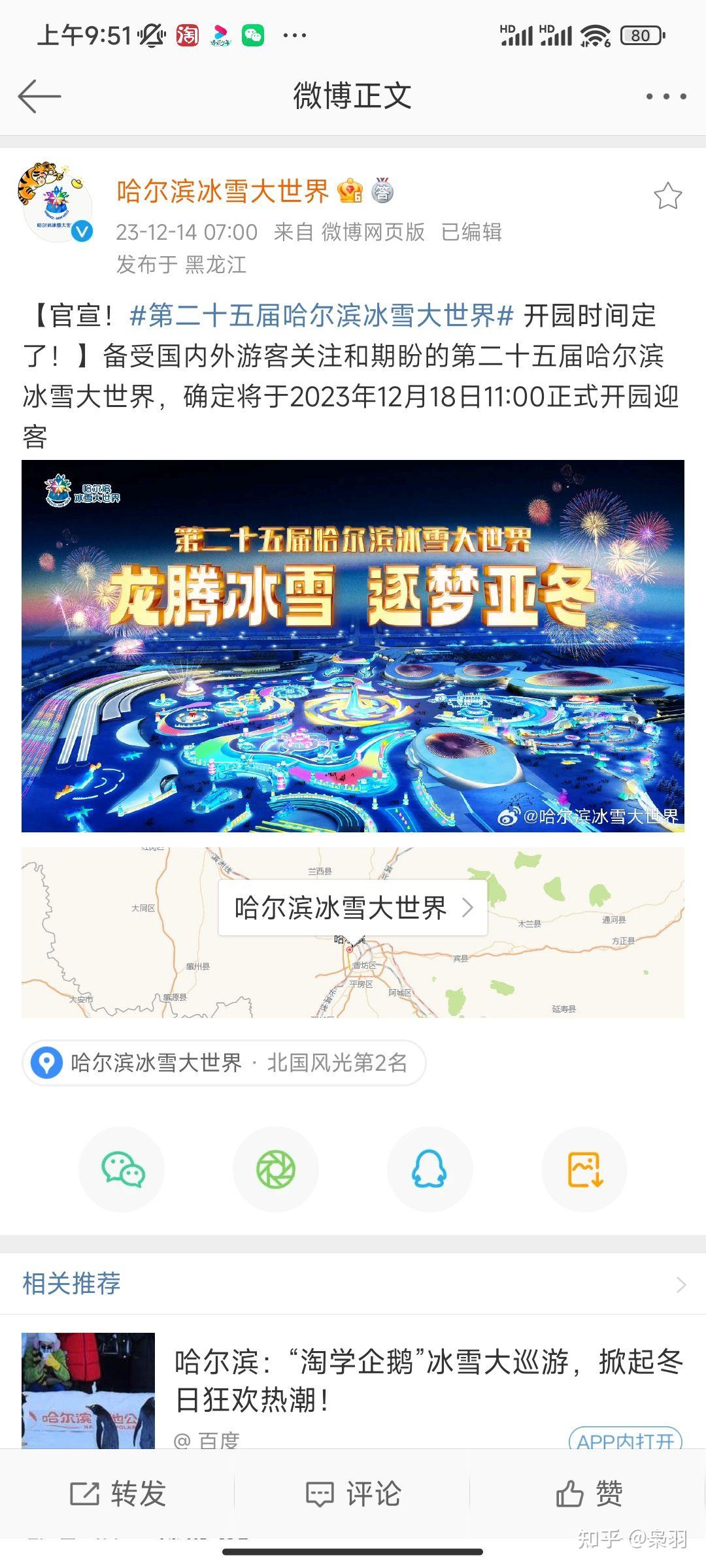Screen dimensions: 706x1568
Task: Open 评论 to comment on the post
Action: click(353, 1494)
